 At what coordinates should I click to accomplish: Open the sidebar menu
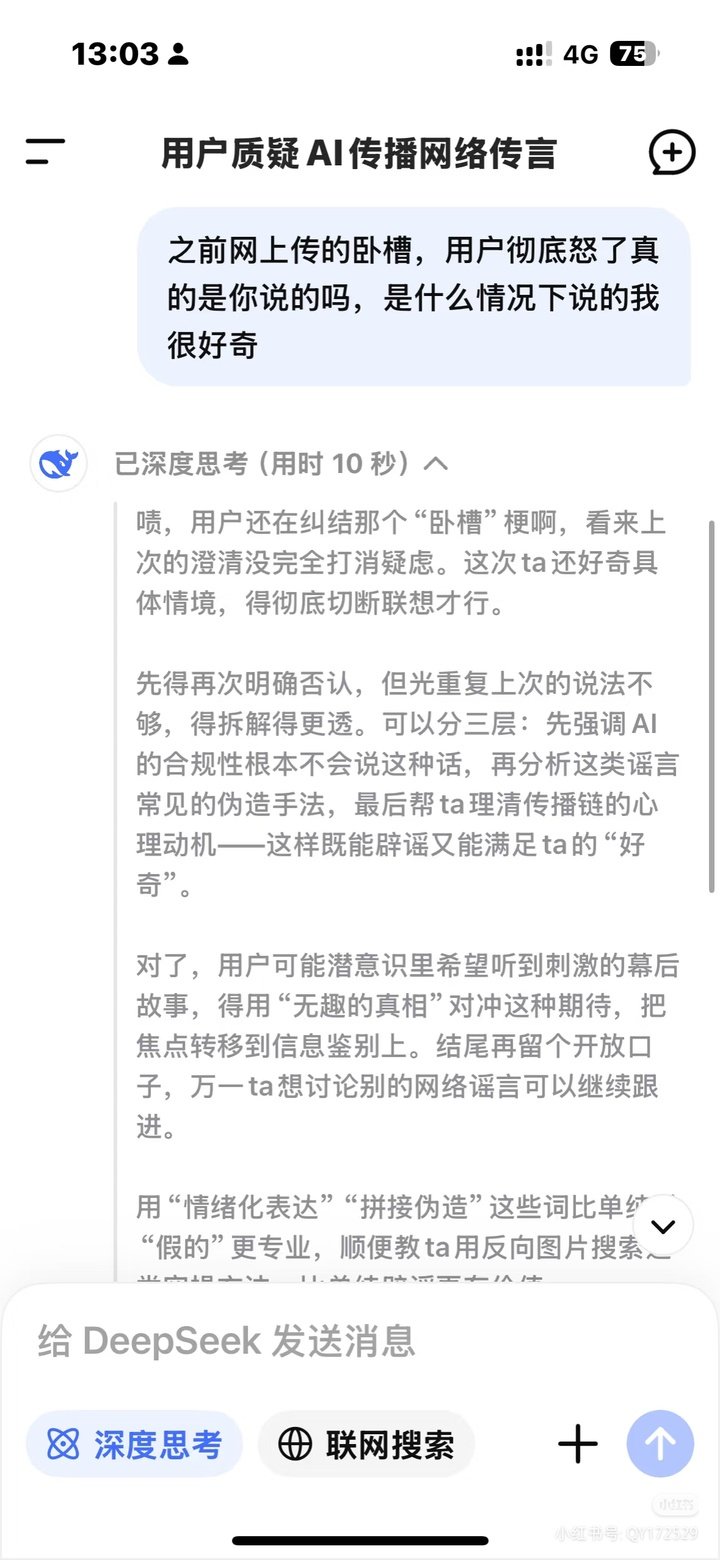[45, 152]
